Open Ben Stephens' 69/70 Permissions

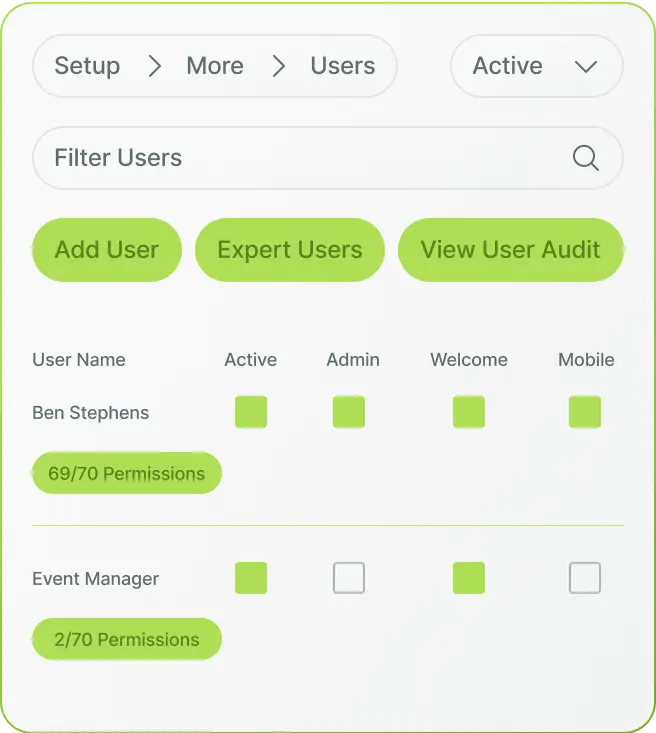click(x=127, y=473)
